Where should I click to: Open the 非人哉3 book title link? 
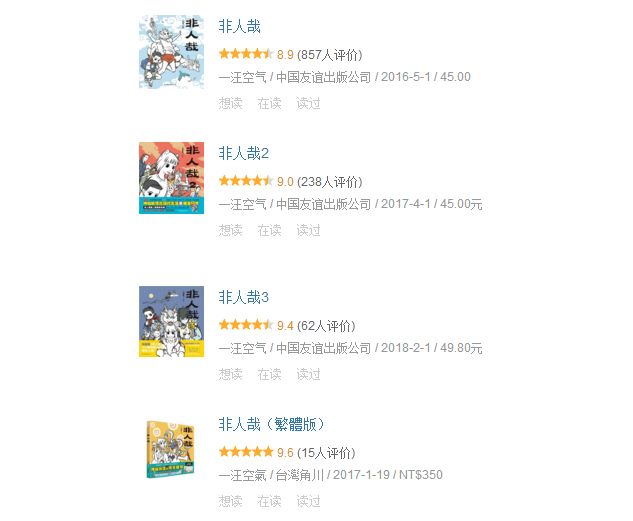pyautogui.click(x=243, y=297)
